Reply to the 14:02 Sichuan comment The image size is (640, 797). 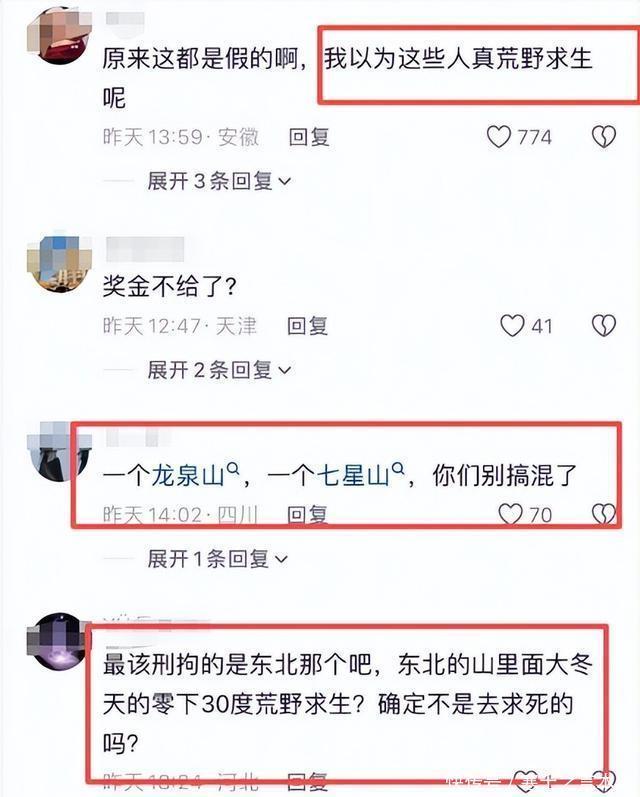(x=308, y=515)
